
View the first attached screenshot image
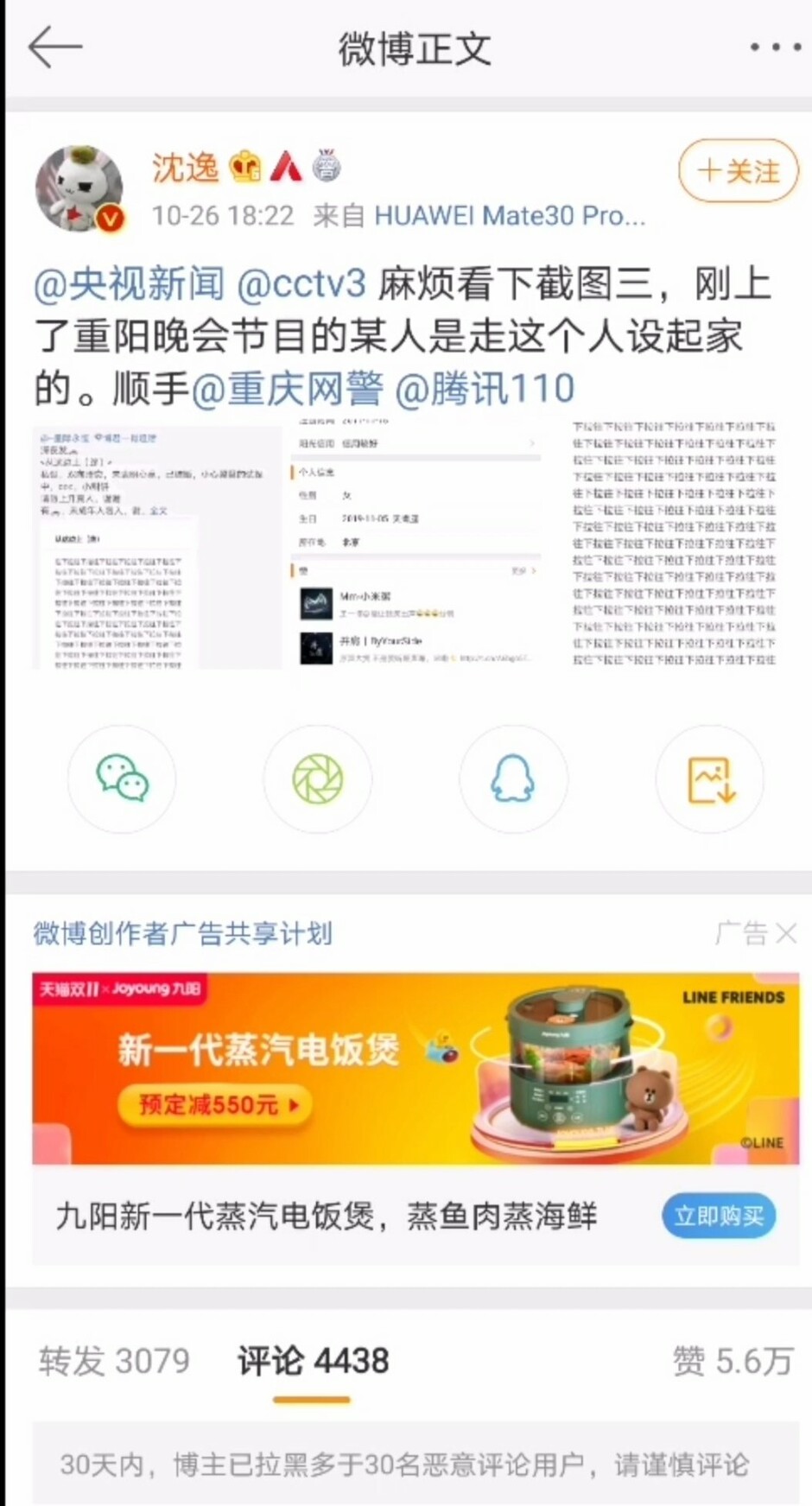click(156, 546)
